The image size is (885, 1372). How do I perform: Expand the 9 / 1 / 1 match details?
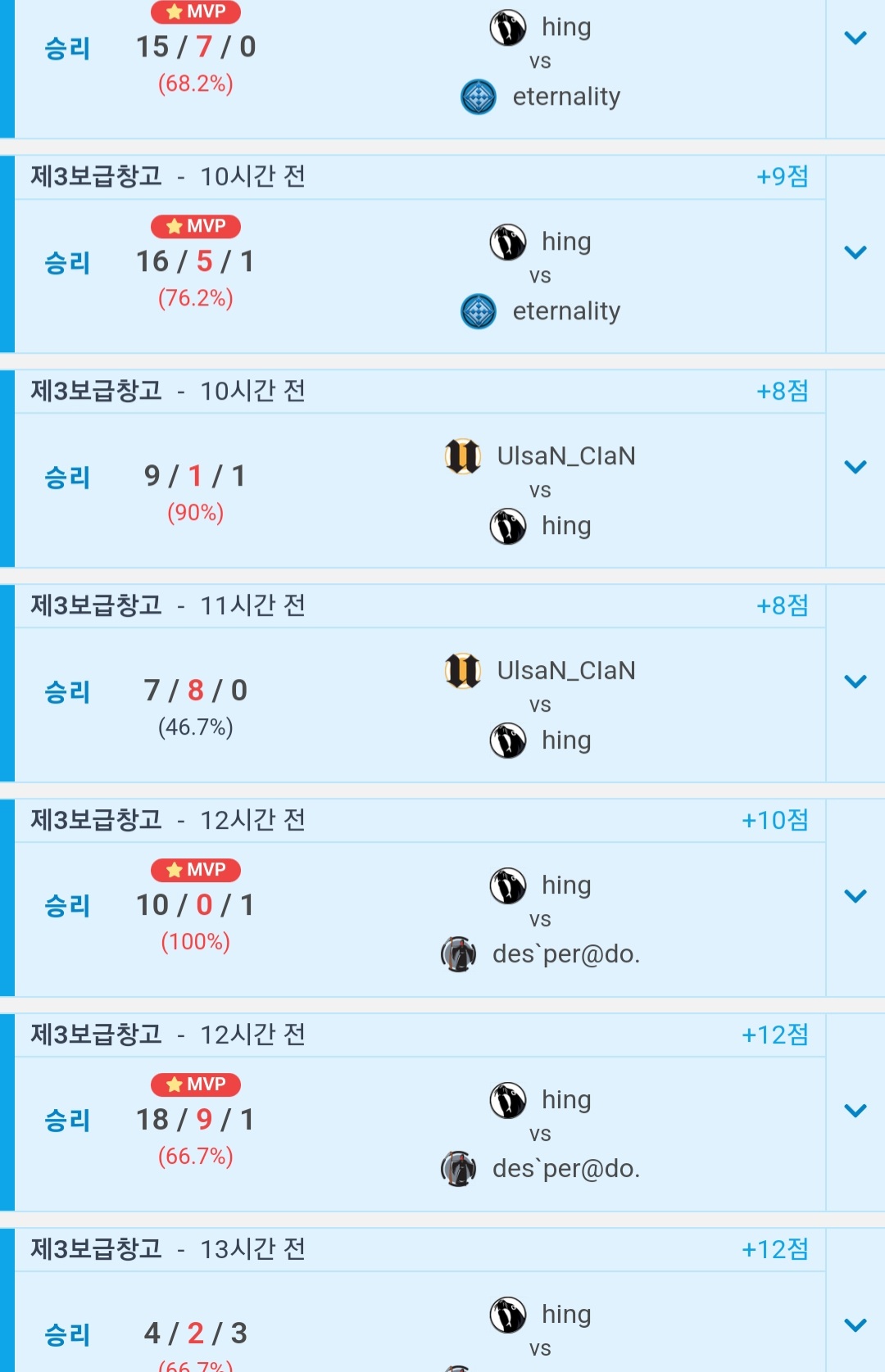coord(855,468)
